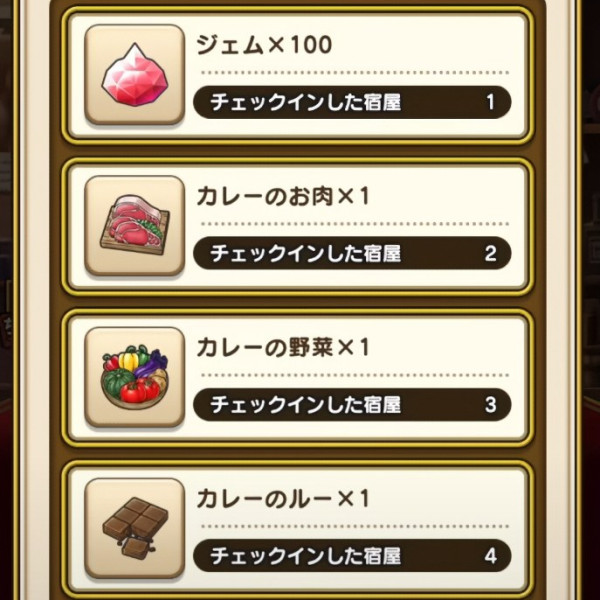Select the curry roux item icon
Viewport: 600px width, 600px height.
click(135, 527)
